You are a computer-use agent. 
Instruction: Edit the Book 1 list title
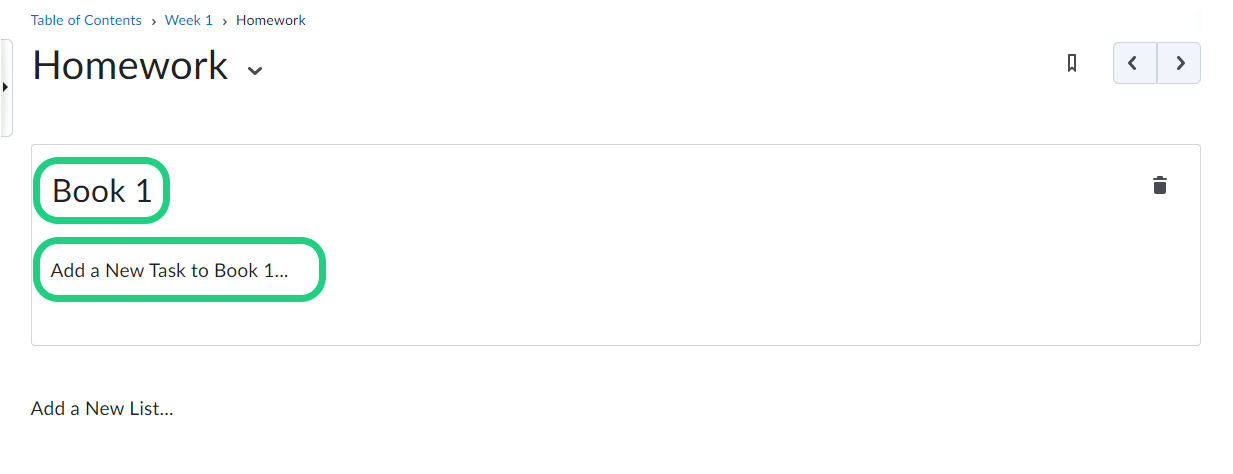(102, 190)
